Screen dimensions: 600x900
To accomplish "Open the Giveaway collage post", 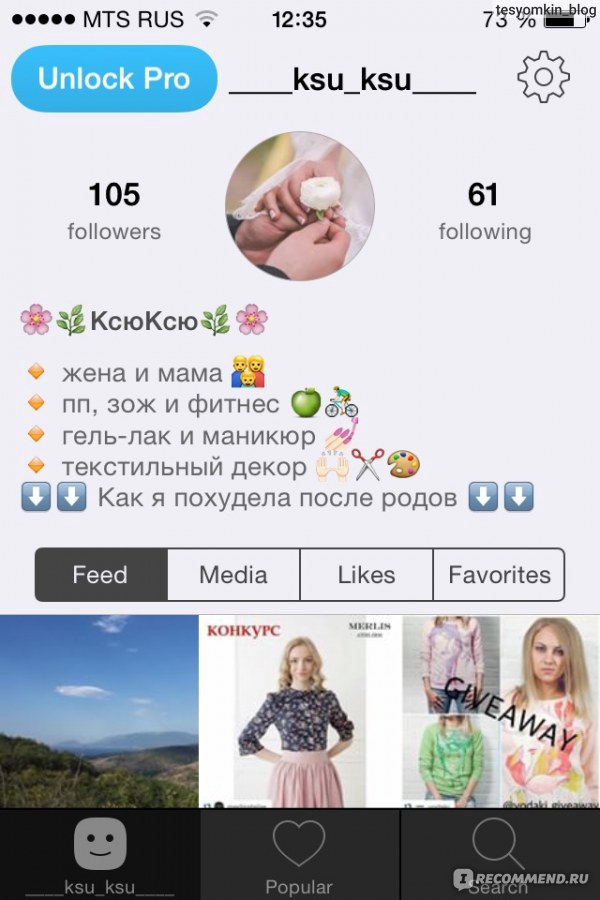I will click(x=501, y=711).
